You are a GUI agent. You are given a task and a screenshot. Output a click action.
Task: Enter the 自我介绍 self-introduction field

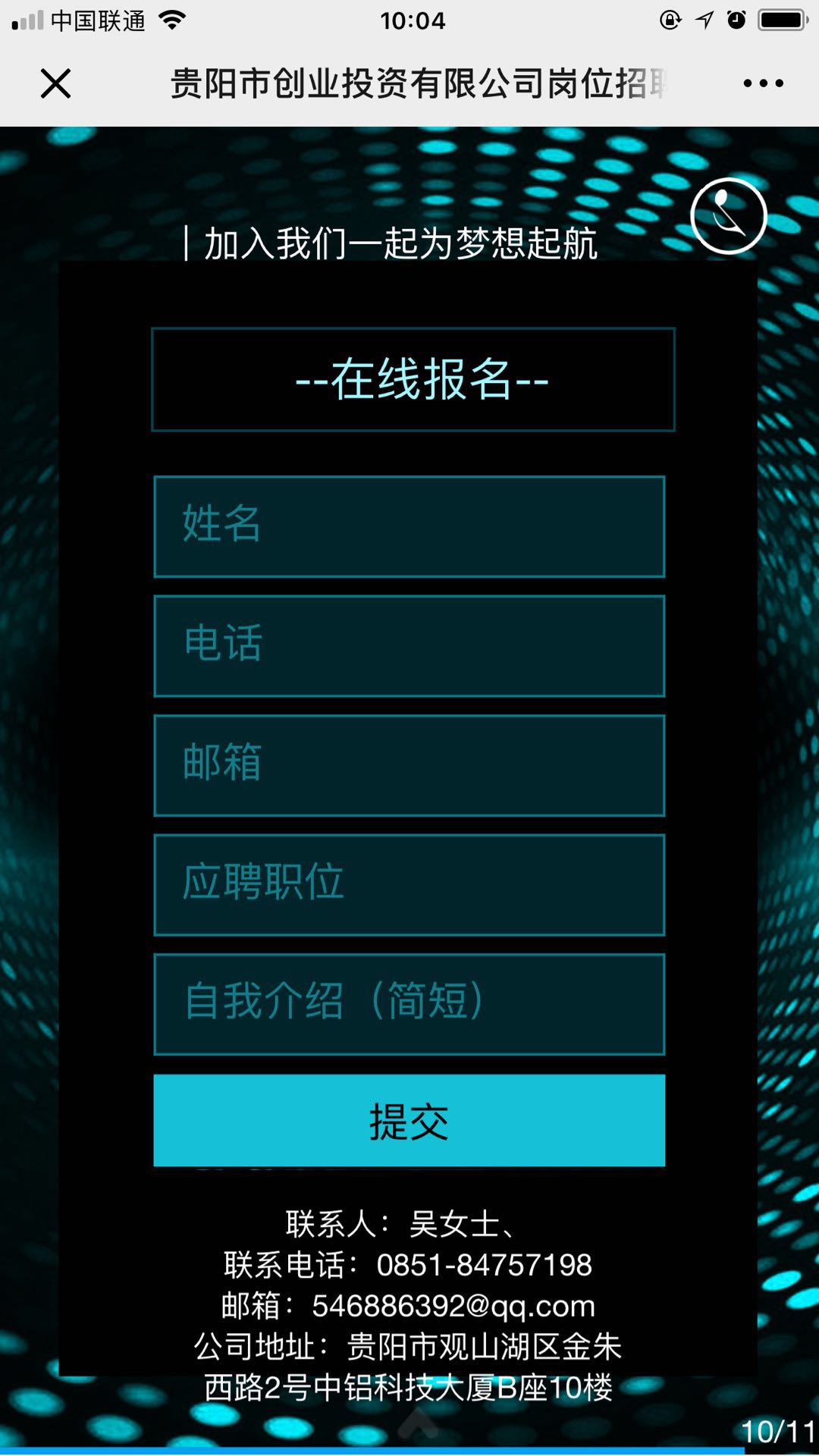coord(409,1004)
